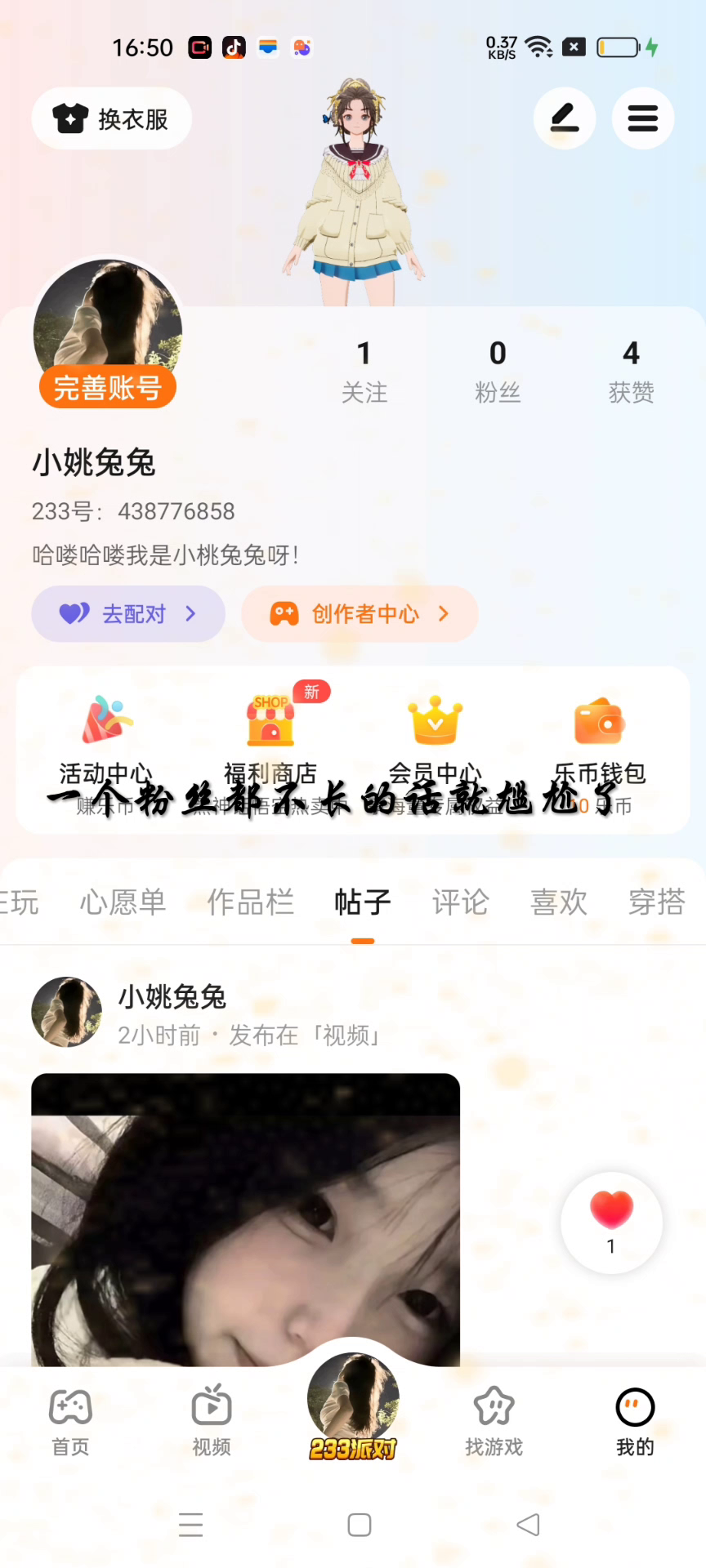Like the post with the heart button
706x1568 pixels.
611,1211
